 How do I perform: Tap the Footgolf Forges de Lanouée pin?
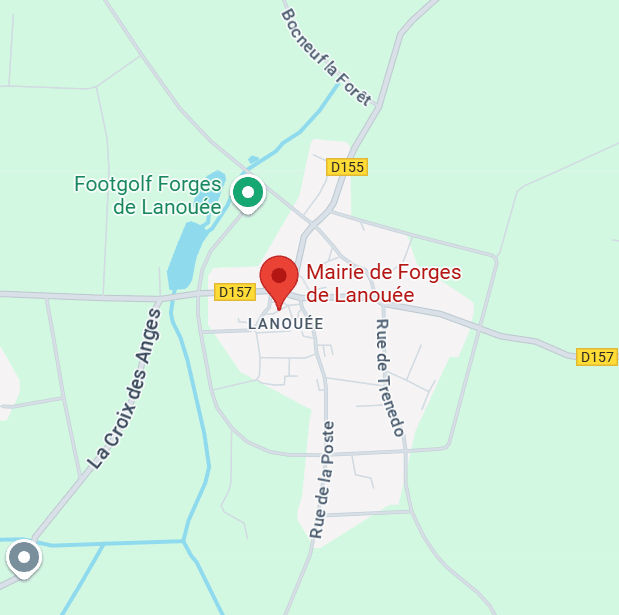(x=247, y=192)
